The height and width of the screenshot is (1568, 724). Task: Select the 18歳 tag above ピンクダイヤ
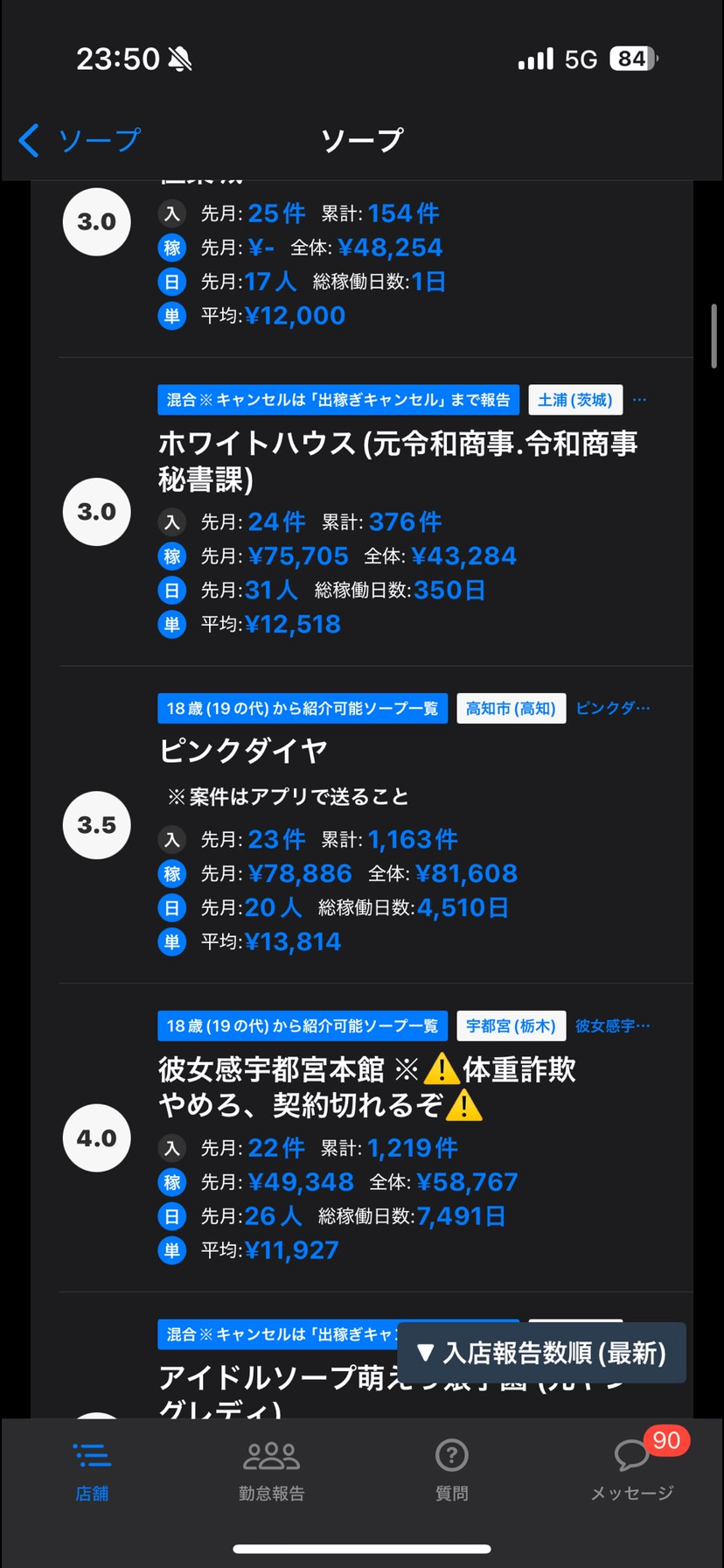click(x=303, y=708)
